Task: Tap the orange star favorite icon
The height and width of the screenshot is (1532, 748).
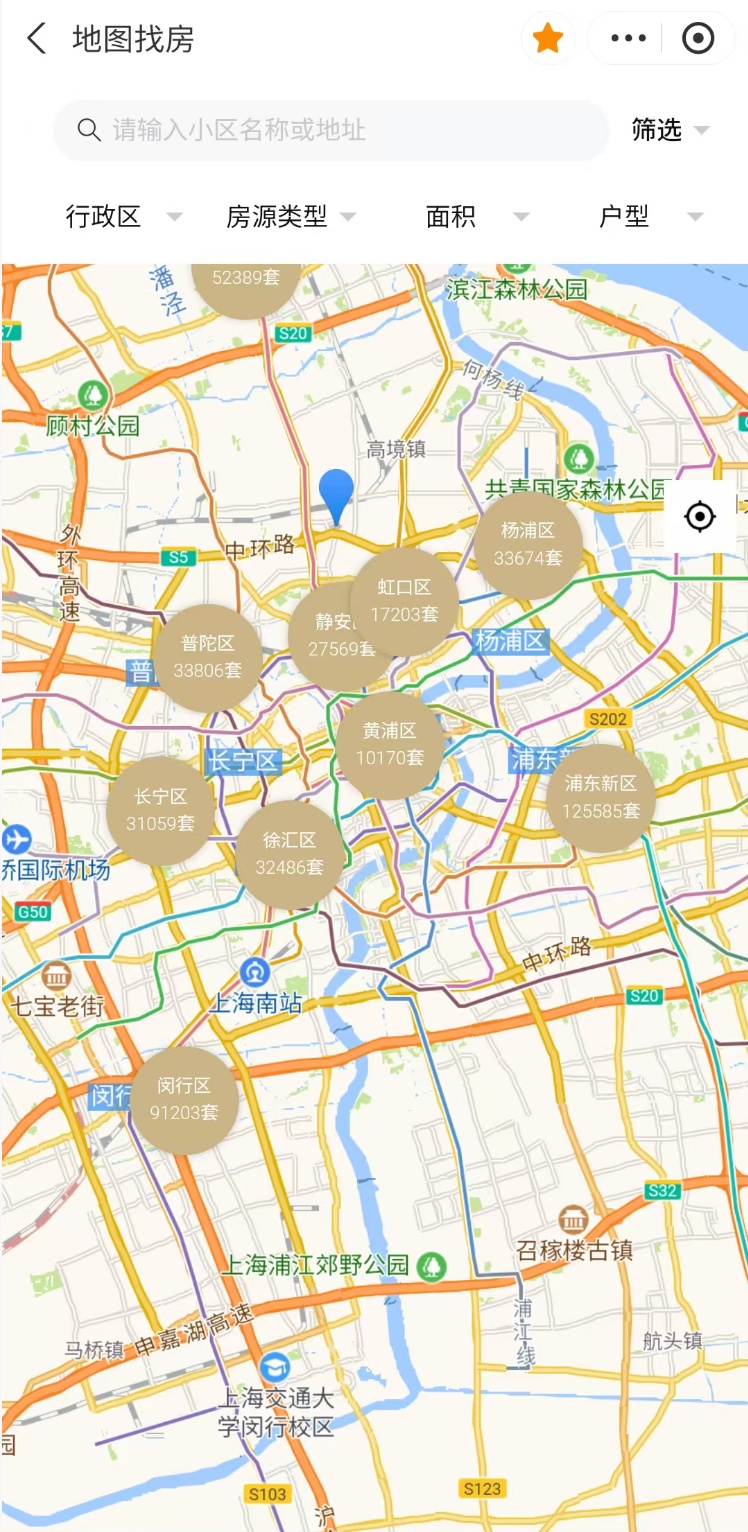Action: pyautogui.click(x=548, y=39)
